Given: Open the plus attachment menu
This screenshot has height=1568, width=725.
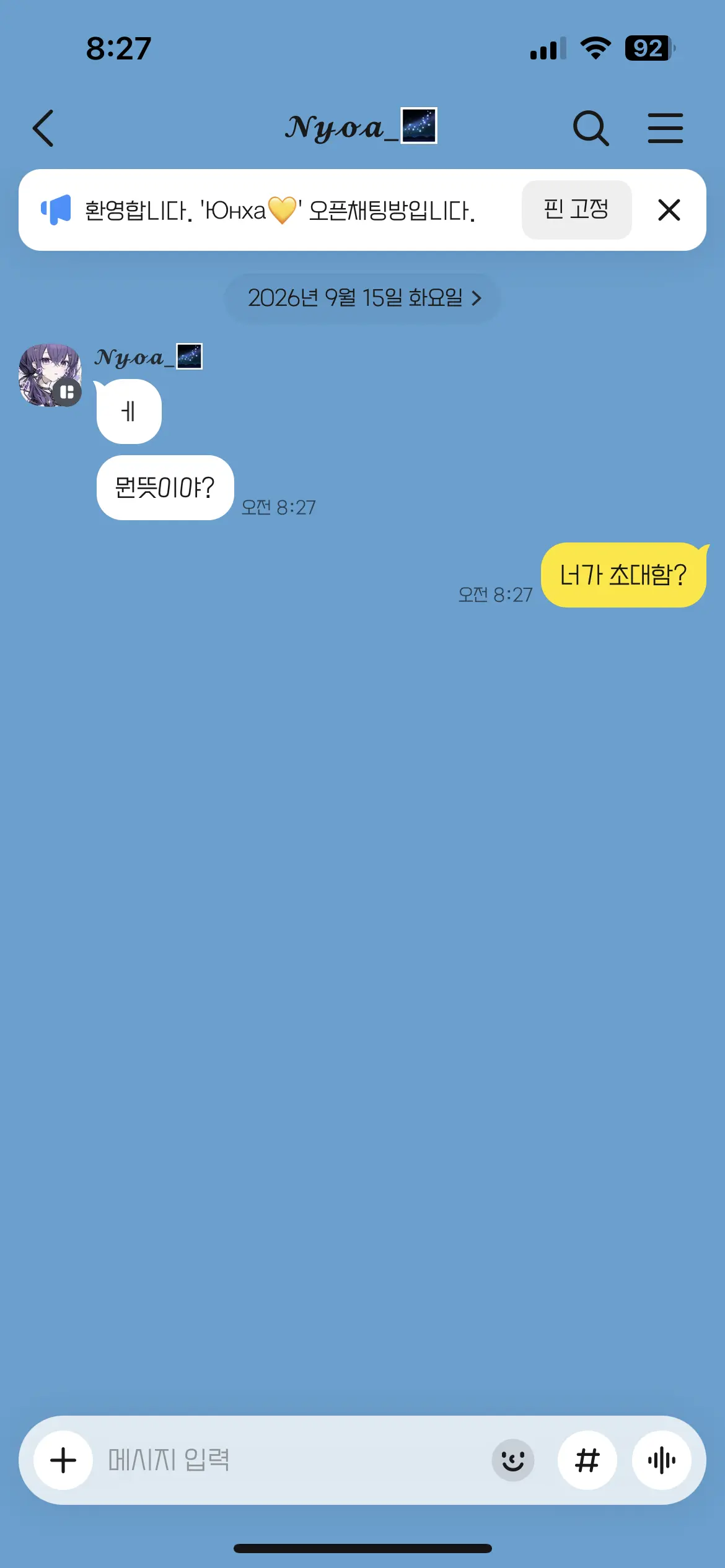Looking at the screenshot, I should 63,1460.
